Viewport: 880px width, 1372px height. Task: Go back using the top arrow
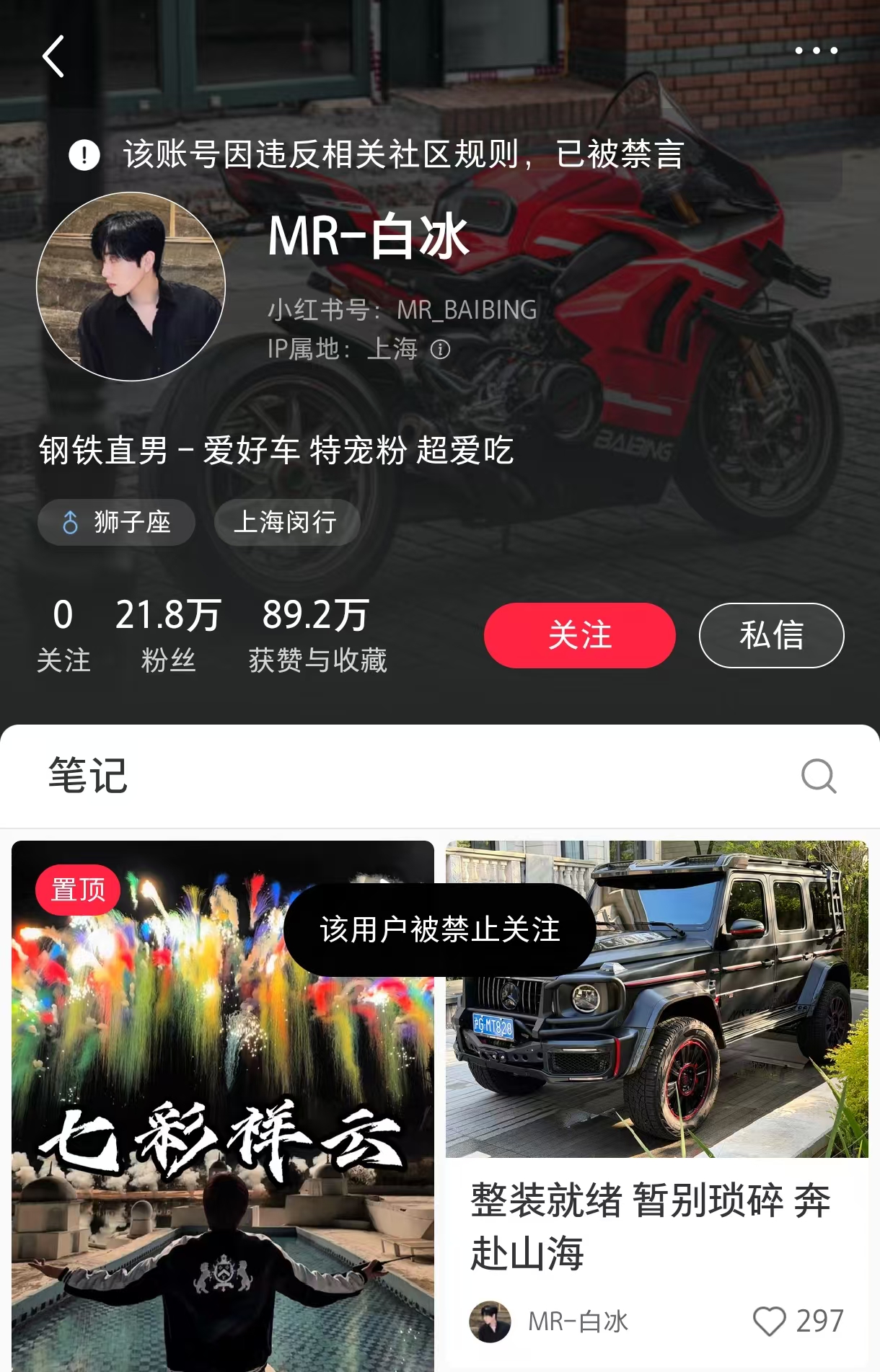click(x=53, y=56)
